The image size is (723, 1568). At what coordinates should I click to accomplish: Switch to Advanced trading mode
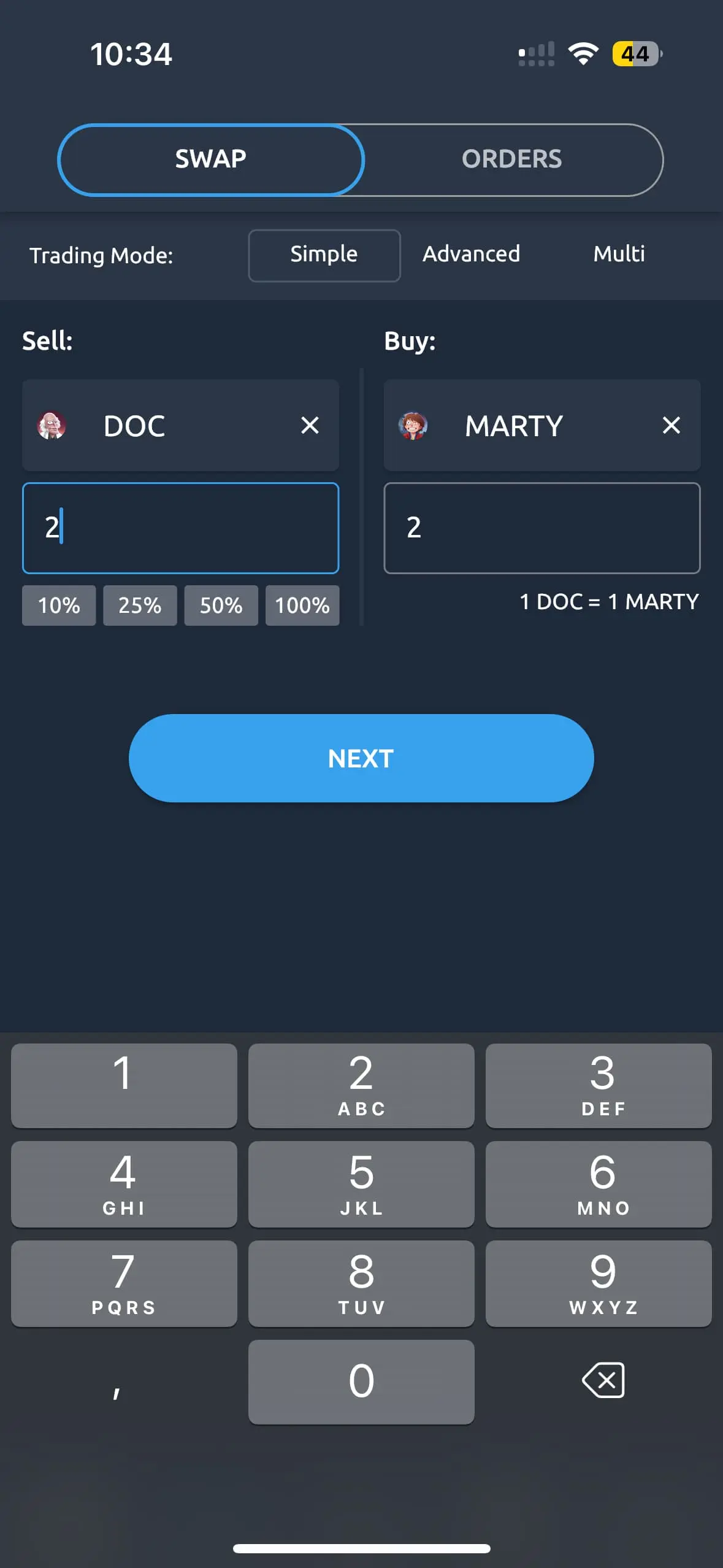470,255
